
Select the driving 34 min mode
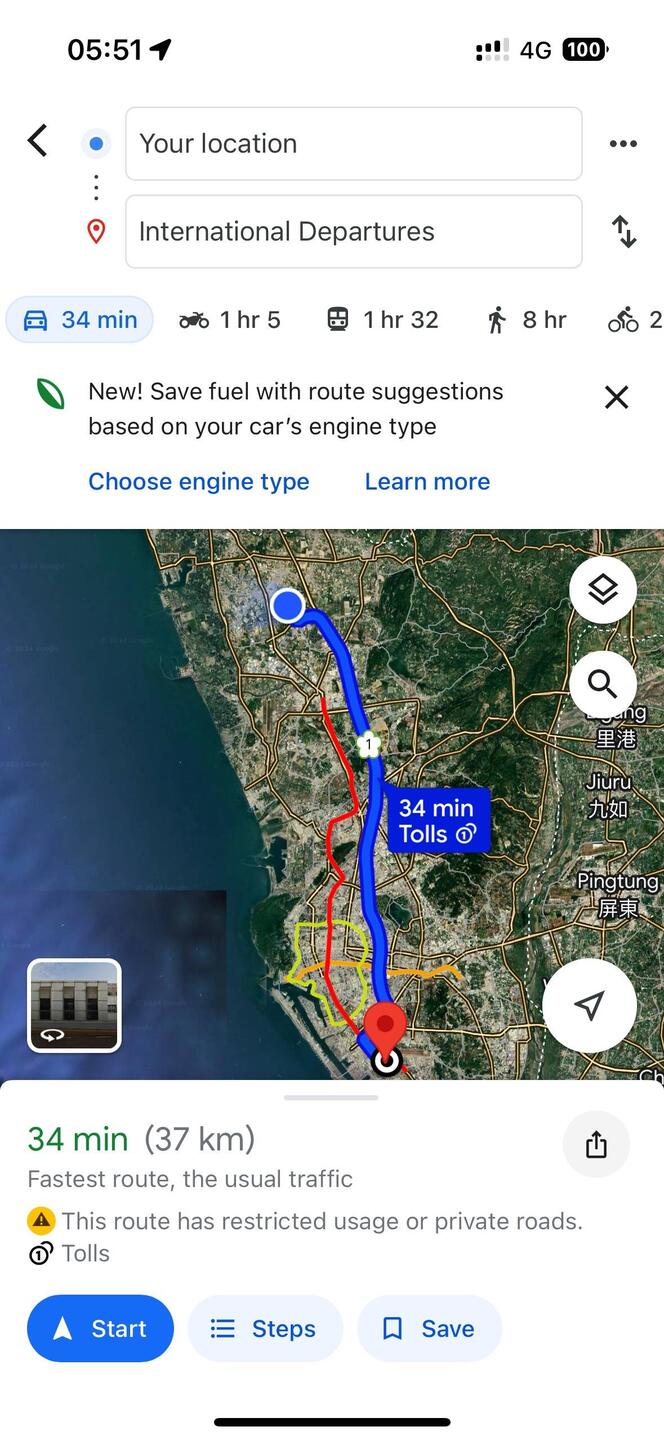(80, 320)
